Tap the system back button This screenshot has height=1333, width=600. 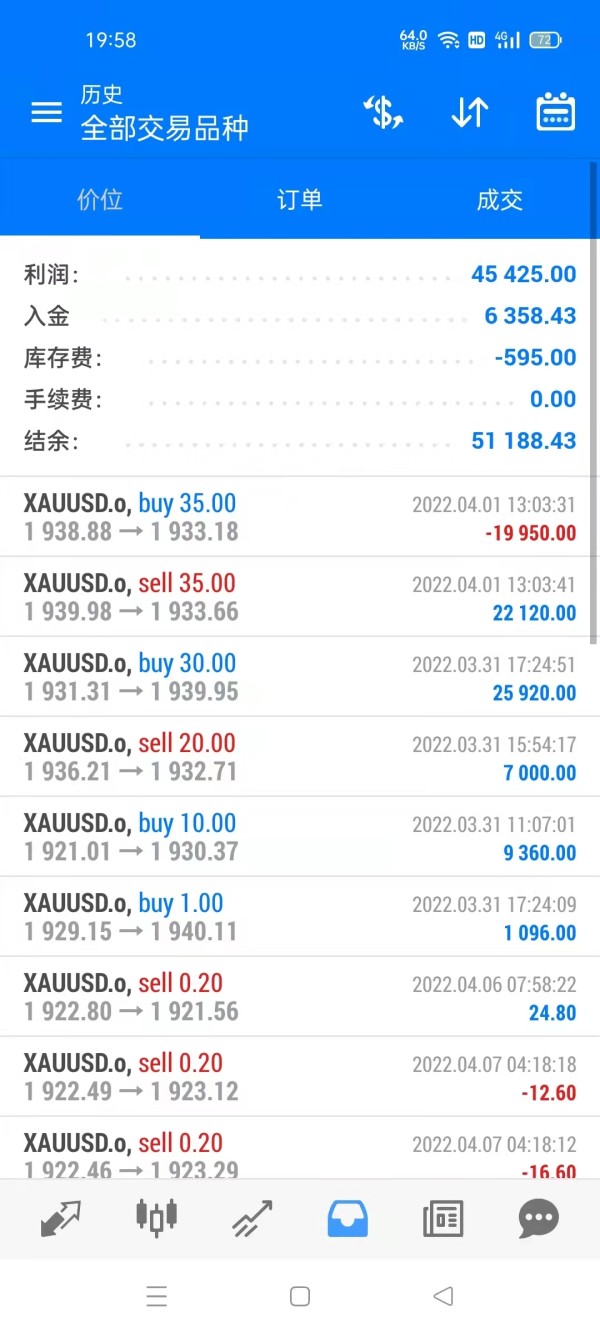[x=443, y=1297]
